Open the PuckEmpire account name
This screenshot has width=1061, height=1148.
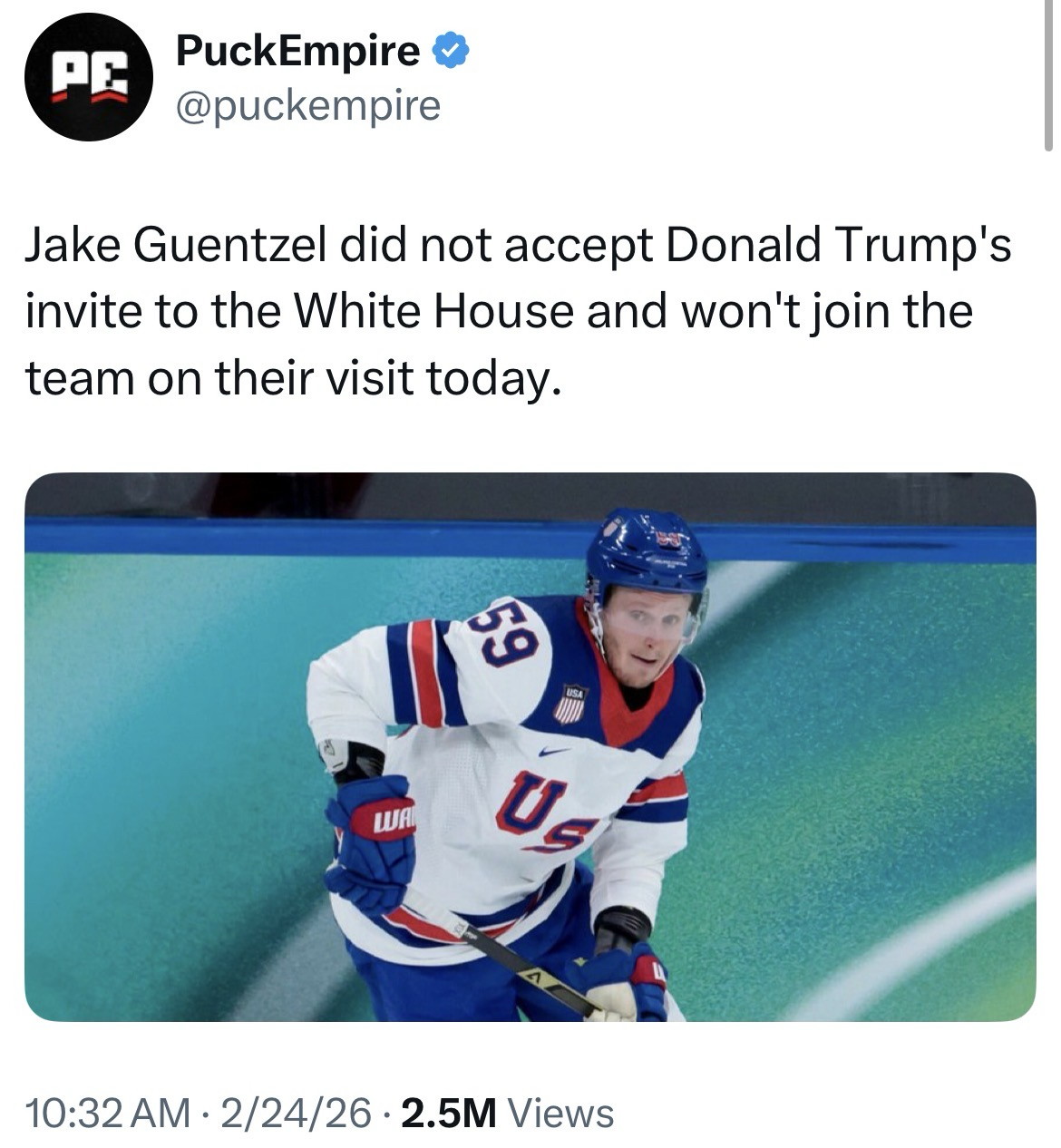click(x=297, y=52)
